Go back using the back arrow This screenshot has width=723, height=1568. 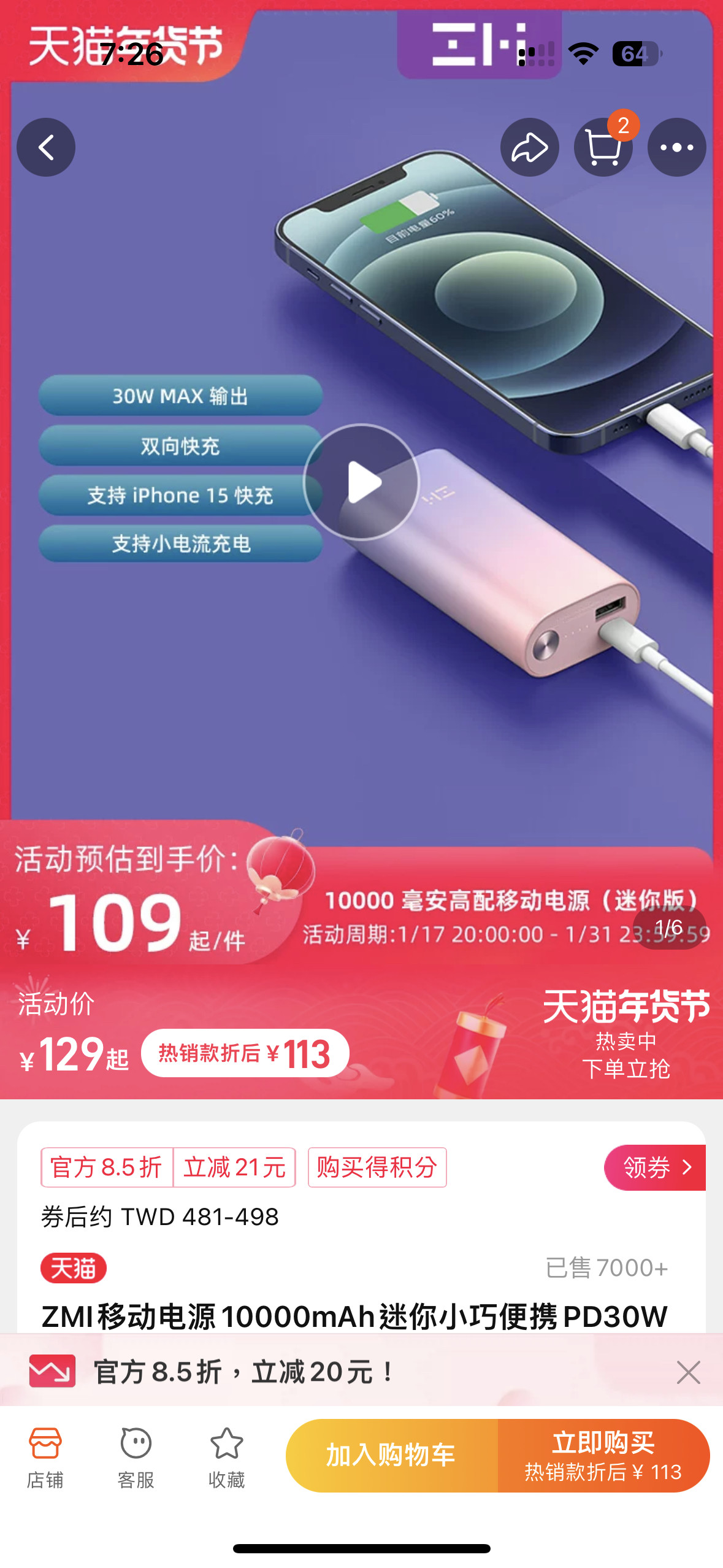coord(46,147)
